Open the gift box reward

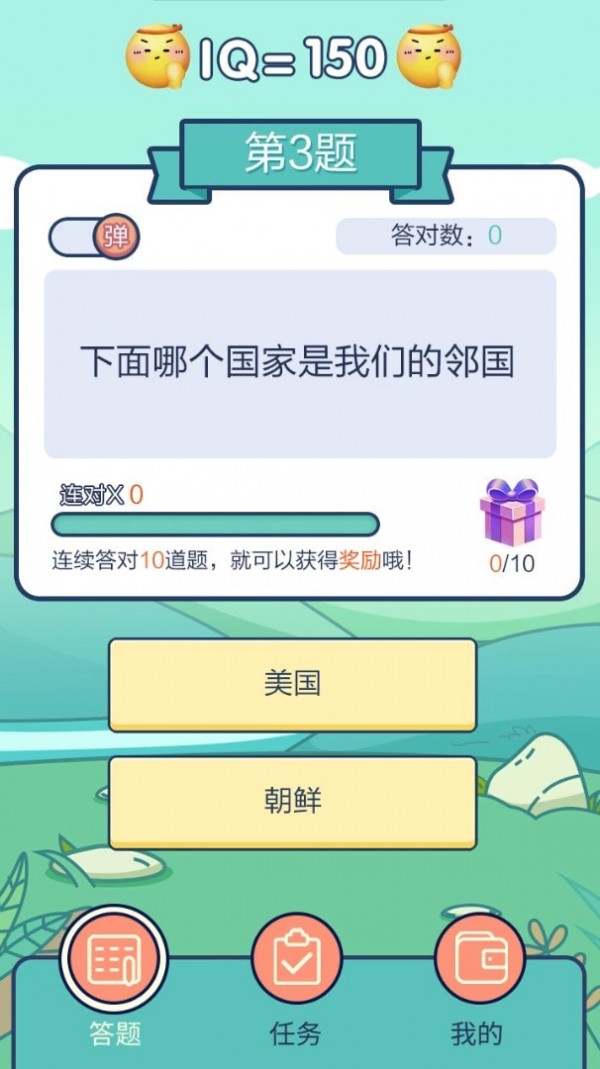click(511, 512)
